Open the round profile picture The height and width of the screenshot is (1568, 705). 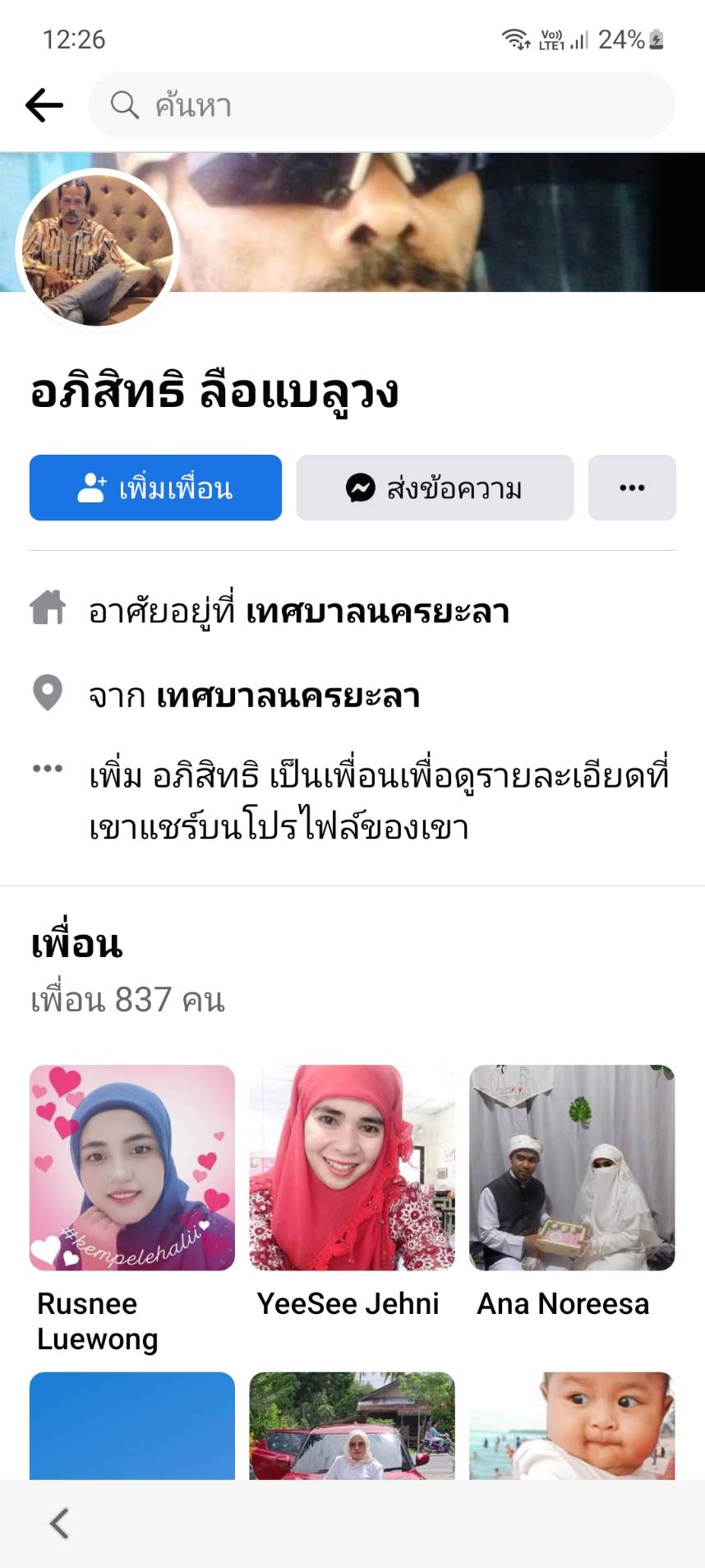97,251
